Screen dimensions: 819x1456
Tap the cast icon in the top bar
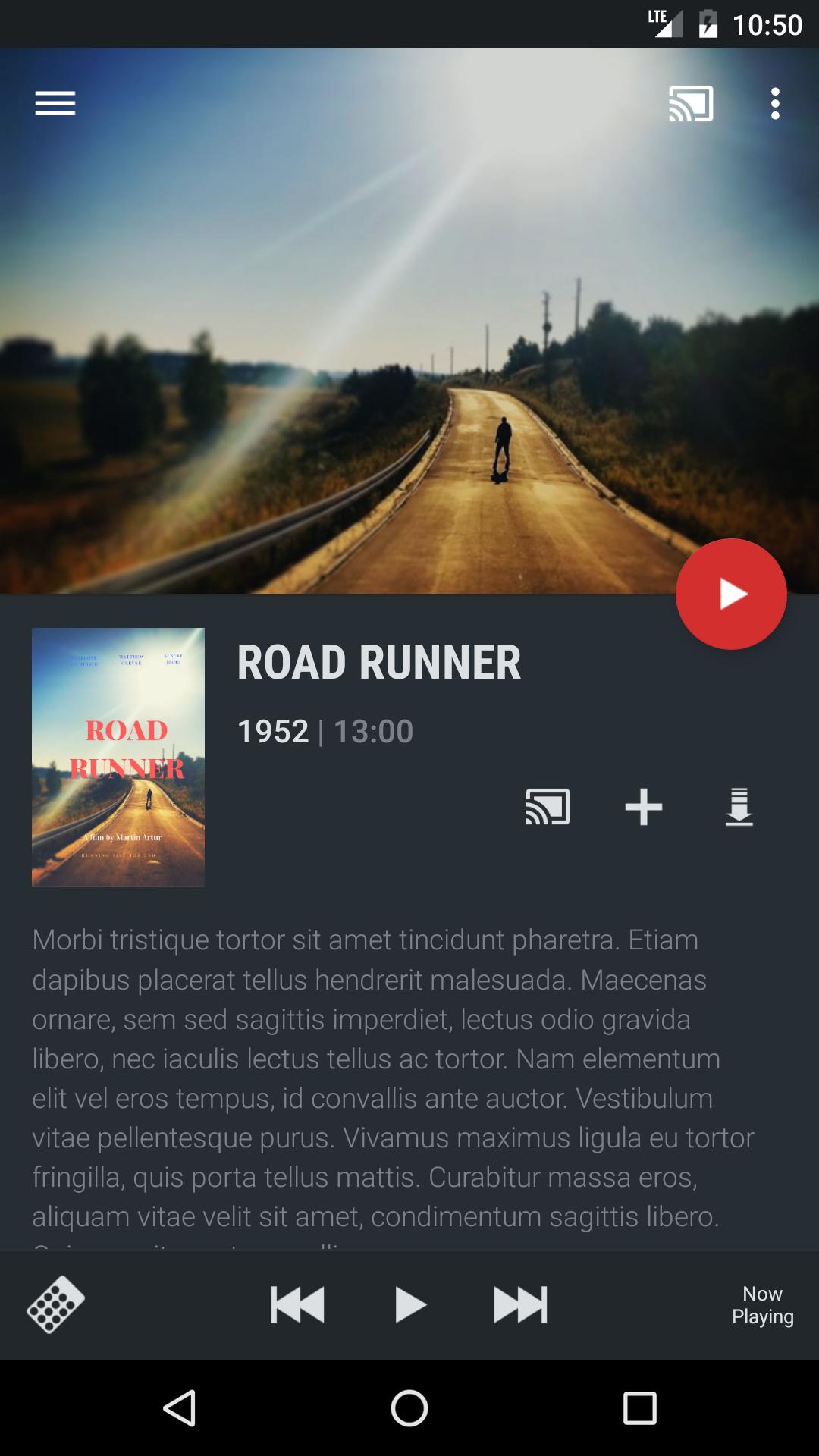(x=691, y=104)
